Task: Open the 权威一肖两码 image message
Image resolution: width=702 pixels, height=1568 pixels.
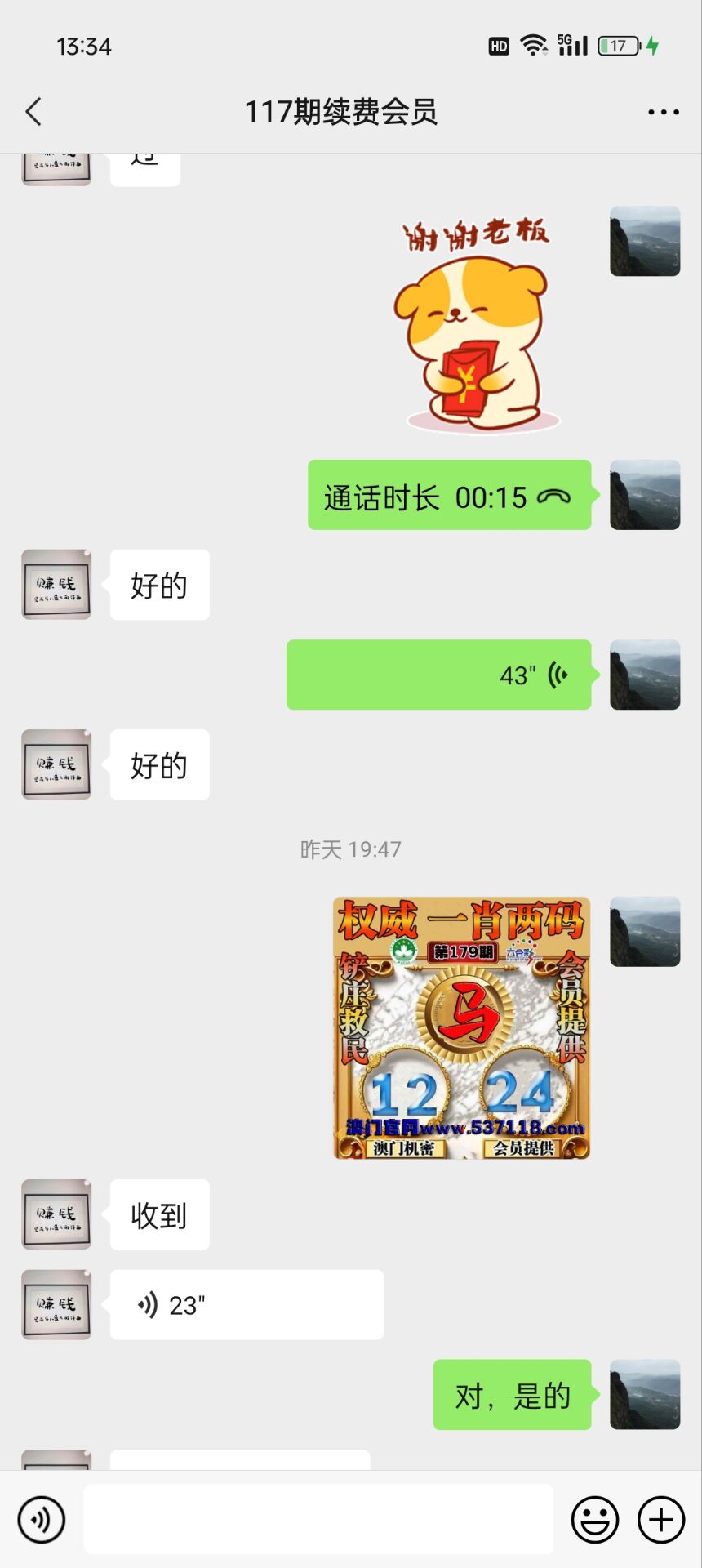Action: 461,1027
